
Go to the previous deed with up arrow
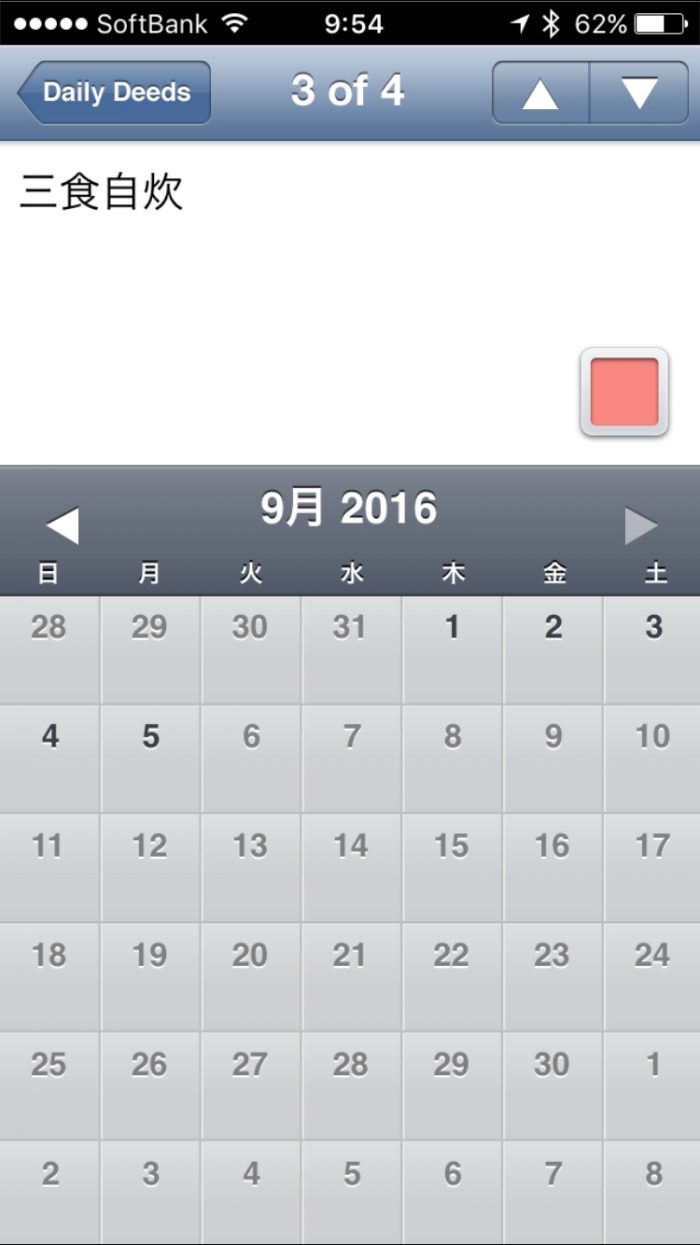click(541, 93)
